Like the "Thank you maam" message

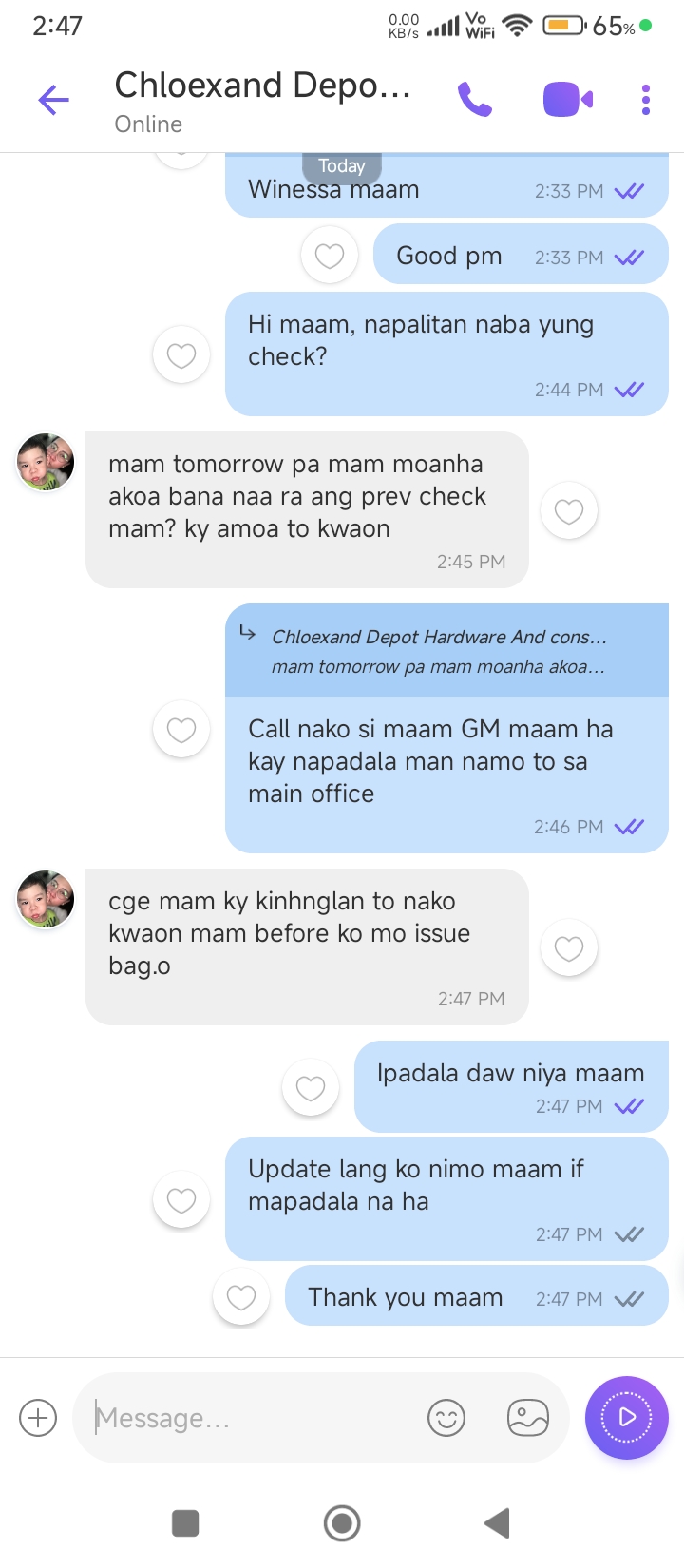coord(241,1297)
